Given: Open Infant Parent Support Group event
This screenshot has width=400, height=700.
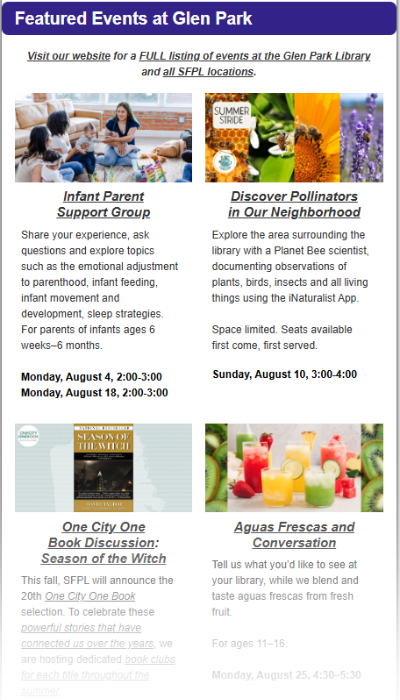Looking at the screenshot, I should (x=104, y=204).
